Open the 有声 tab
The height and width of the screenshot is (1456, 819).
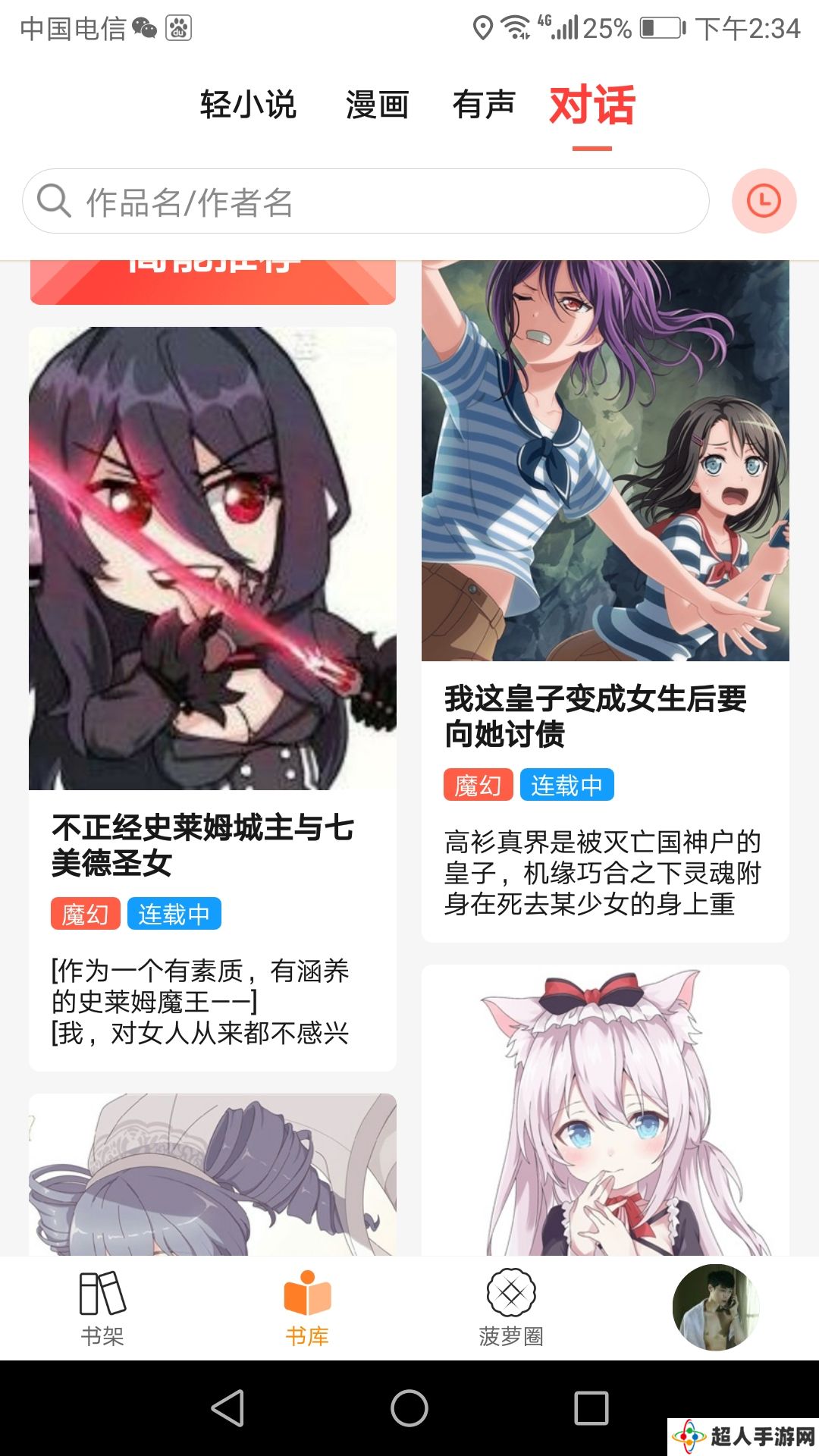pos(483,105)
